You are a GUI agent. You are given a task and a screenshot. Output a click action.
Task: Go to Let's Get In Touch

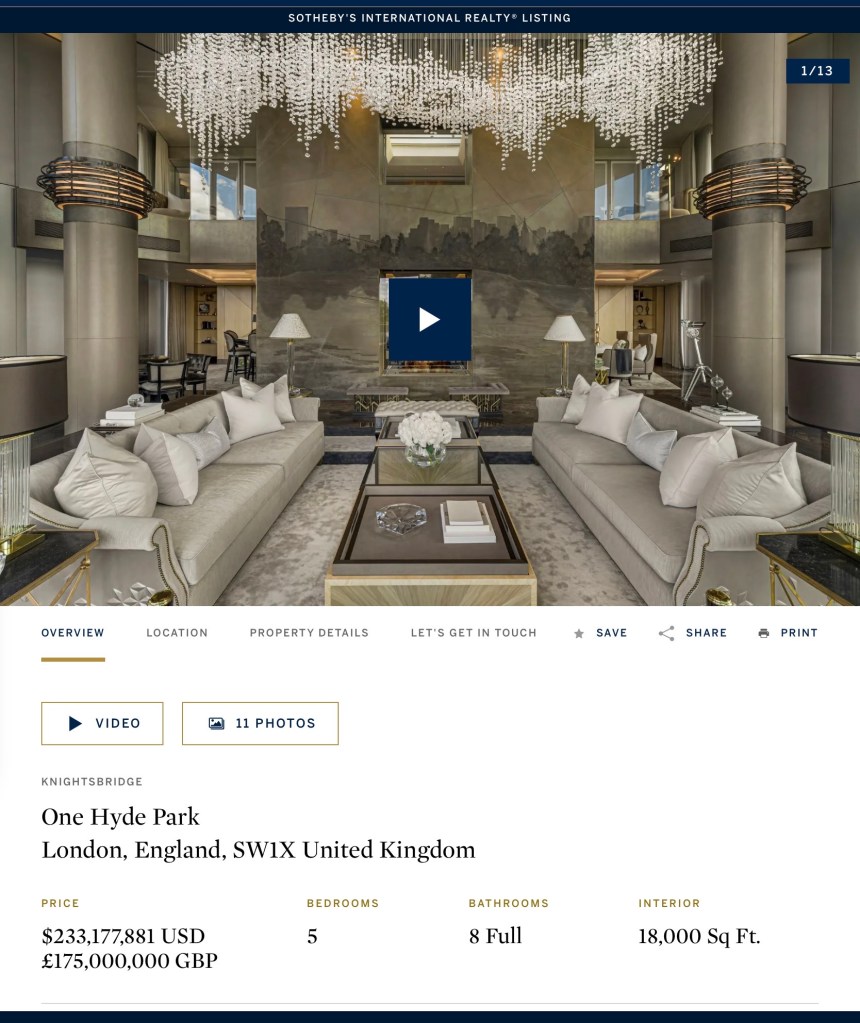click(473, 633)
